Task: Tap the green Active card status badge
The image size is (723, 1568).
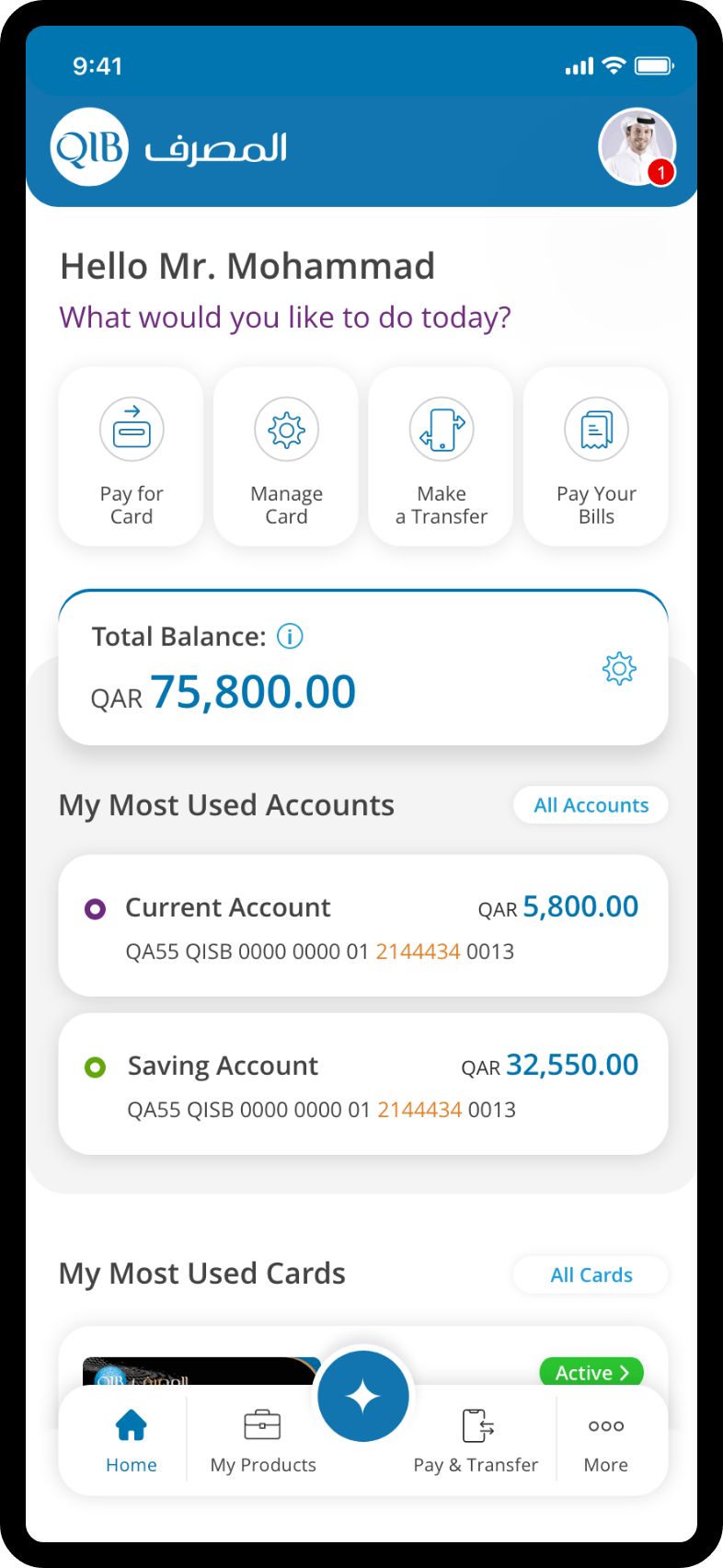Action: 591,1372
